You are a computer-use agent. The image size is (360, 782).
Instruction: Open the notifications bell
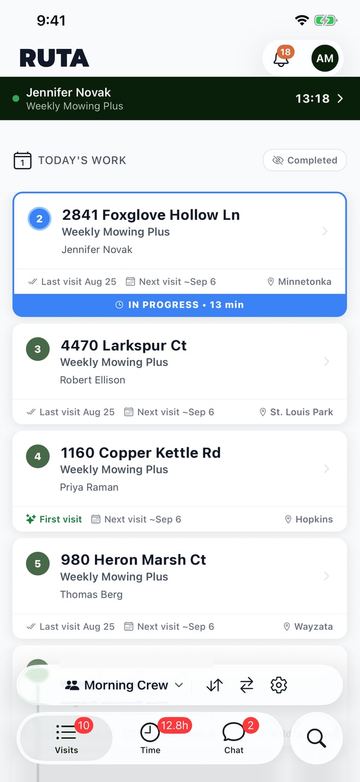282,59
